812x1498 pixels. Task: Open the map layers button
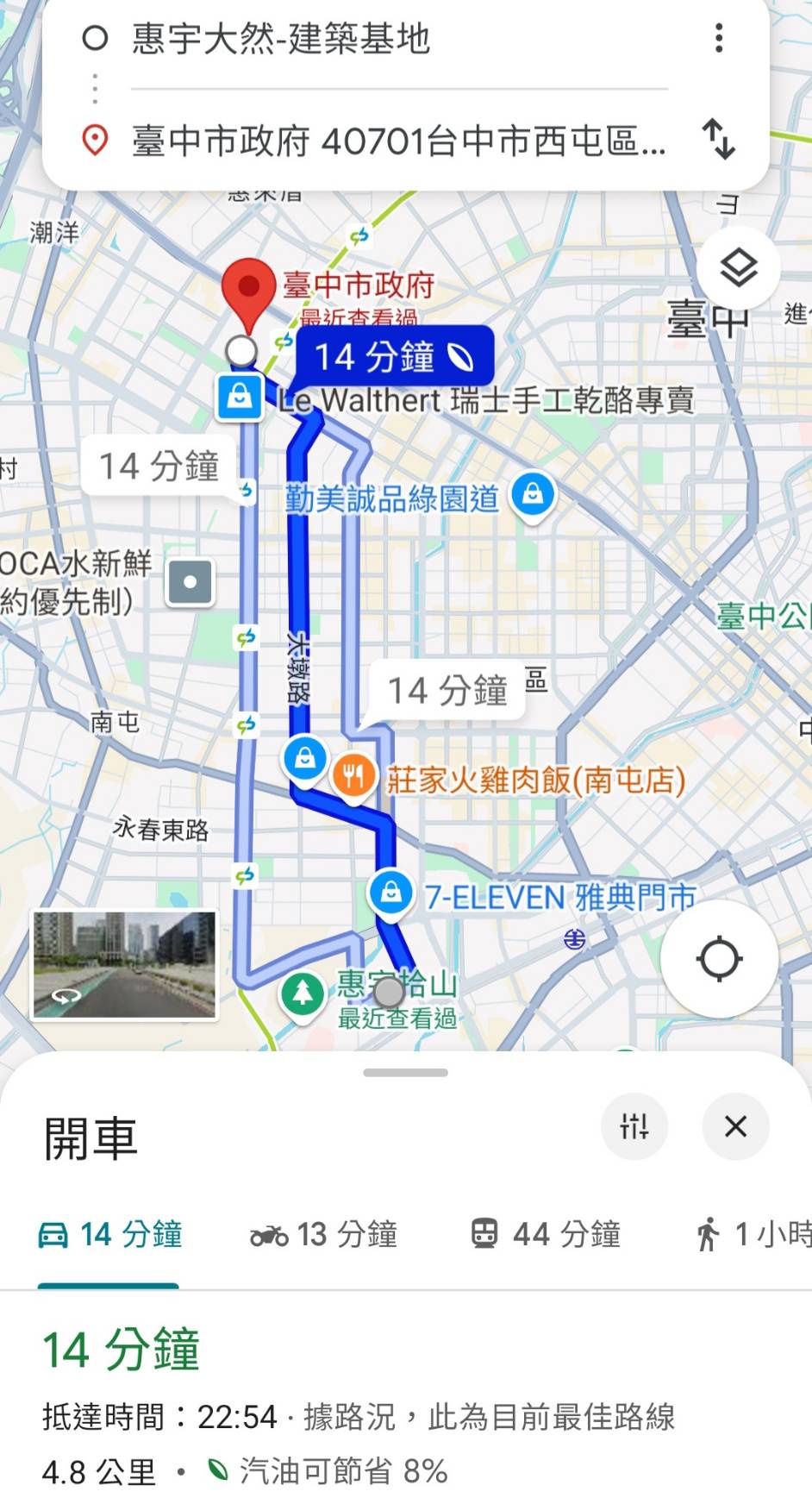click(739, 268)
